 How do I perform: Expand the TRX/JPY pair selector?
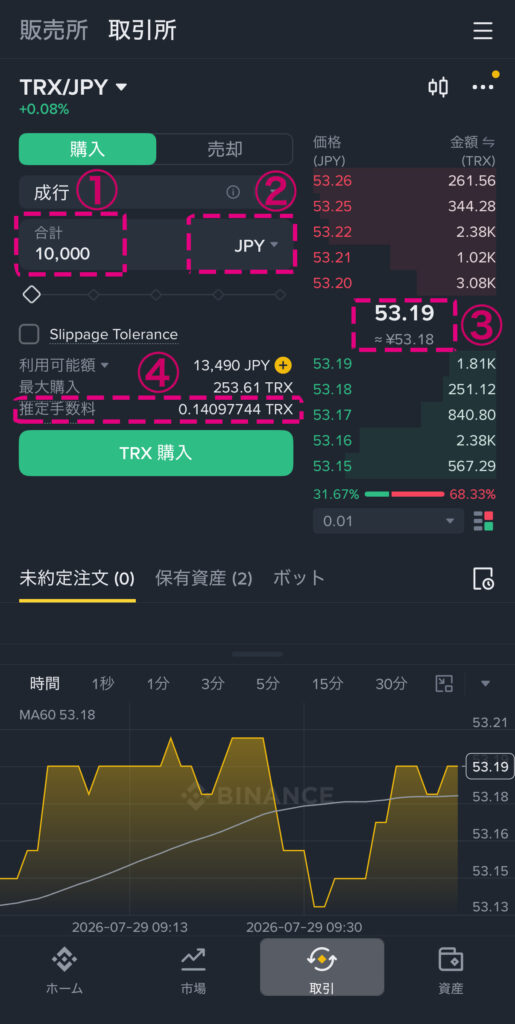click(x=73, y=87)
